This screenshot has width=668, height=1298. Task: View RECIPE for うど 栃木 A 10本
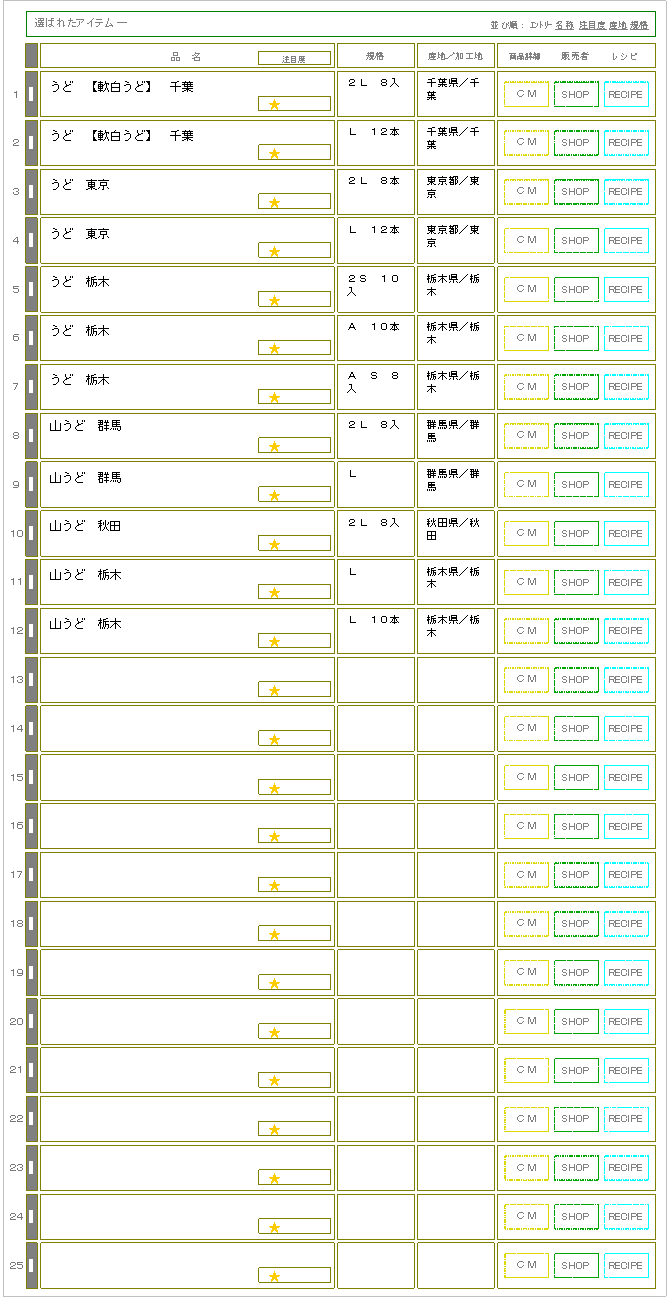pyautogui.click(x=626, y=338)
